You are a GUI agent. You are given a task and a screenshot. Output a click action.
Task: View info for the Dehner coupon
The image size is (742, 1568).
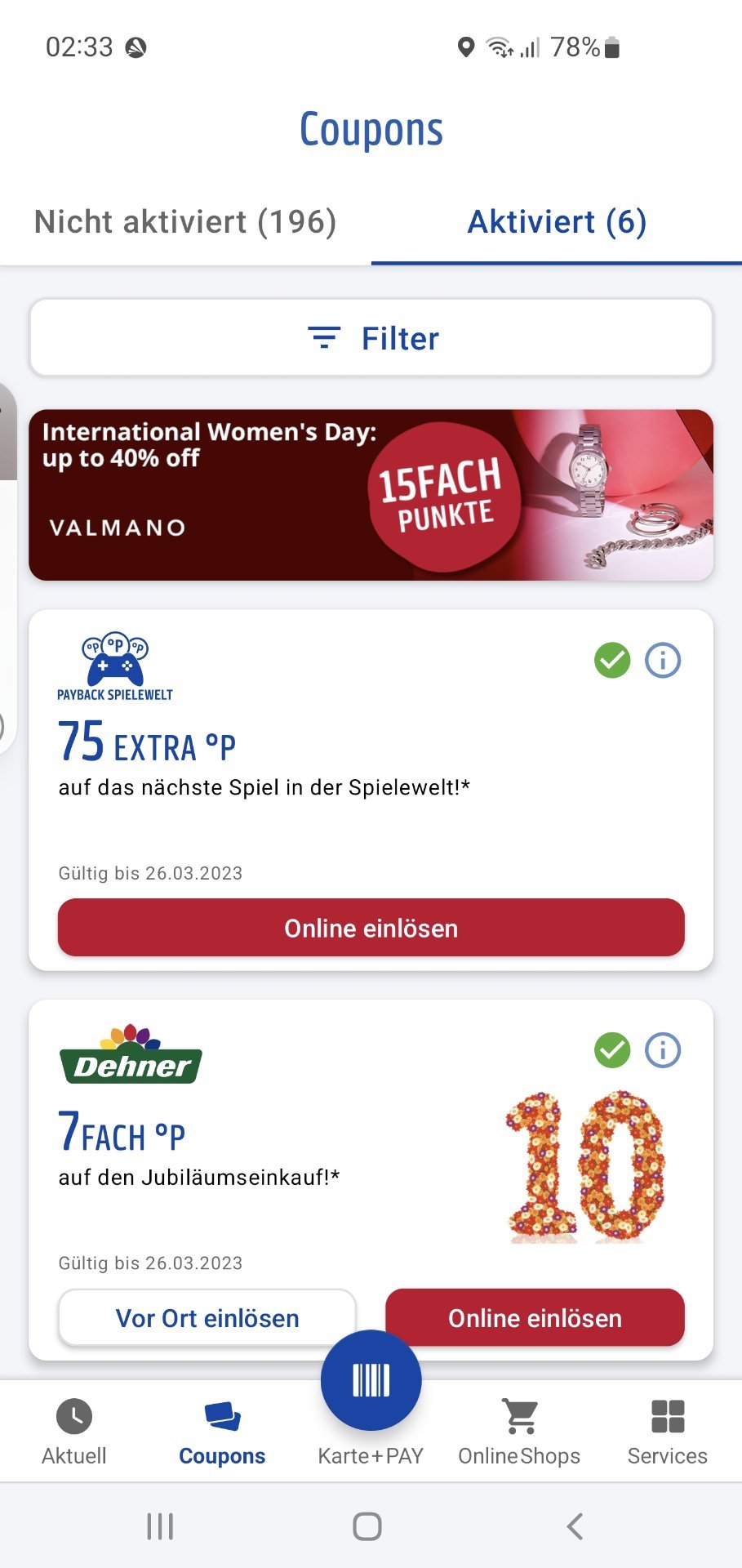[x=663, y=1050]
